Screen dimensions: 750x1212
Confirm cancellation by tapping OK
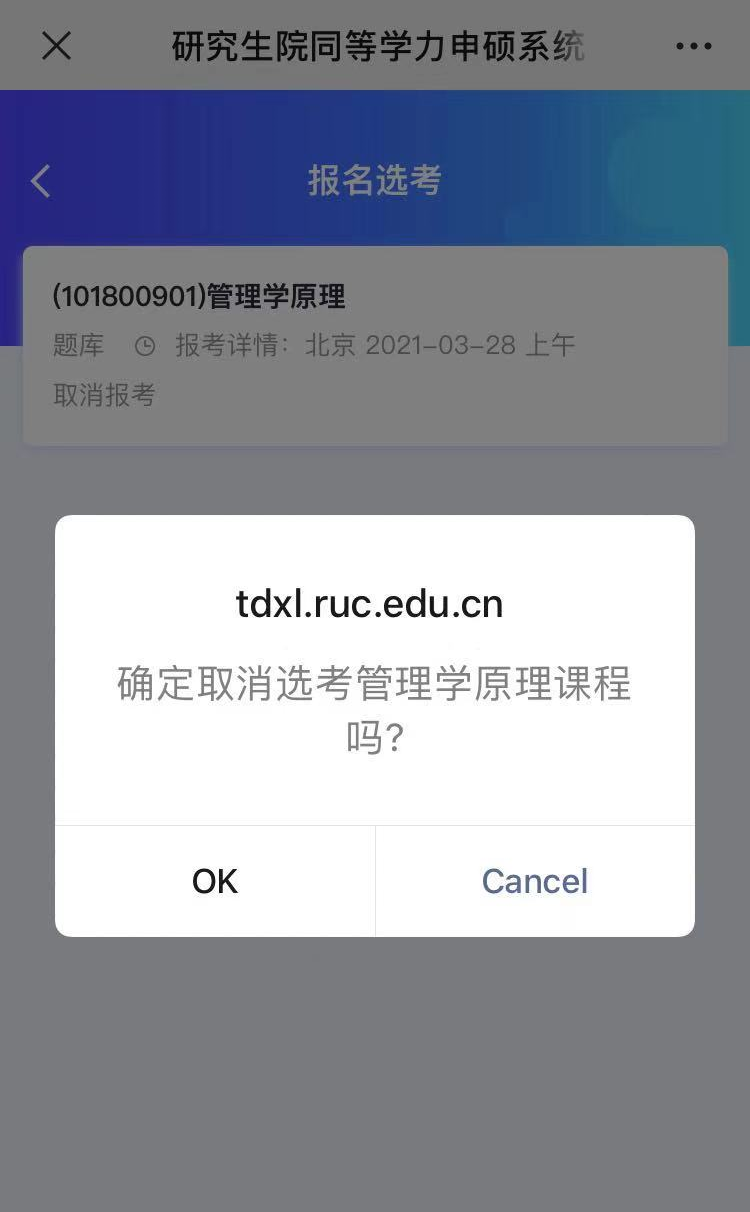(x=215, y=881)
